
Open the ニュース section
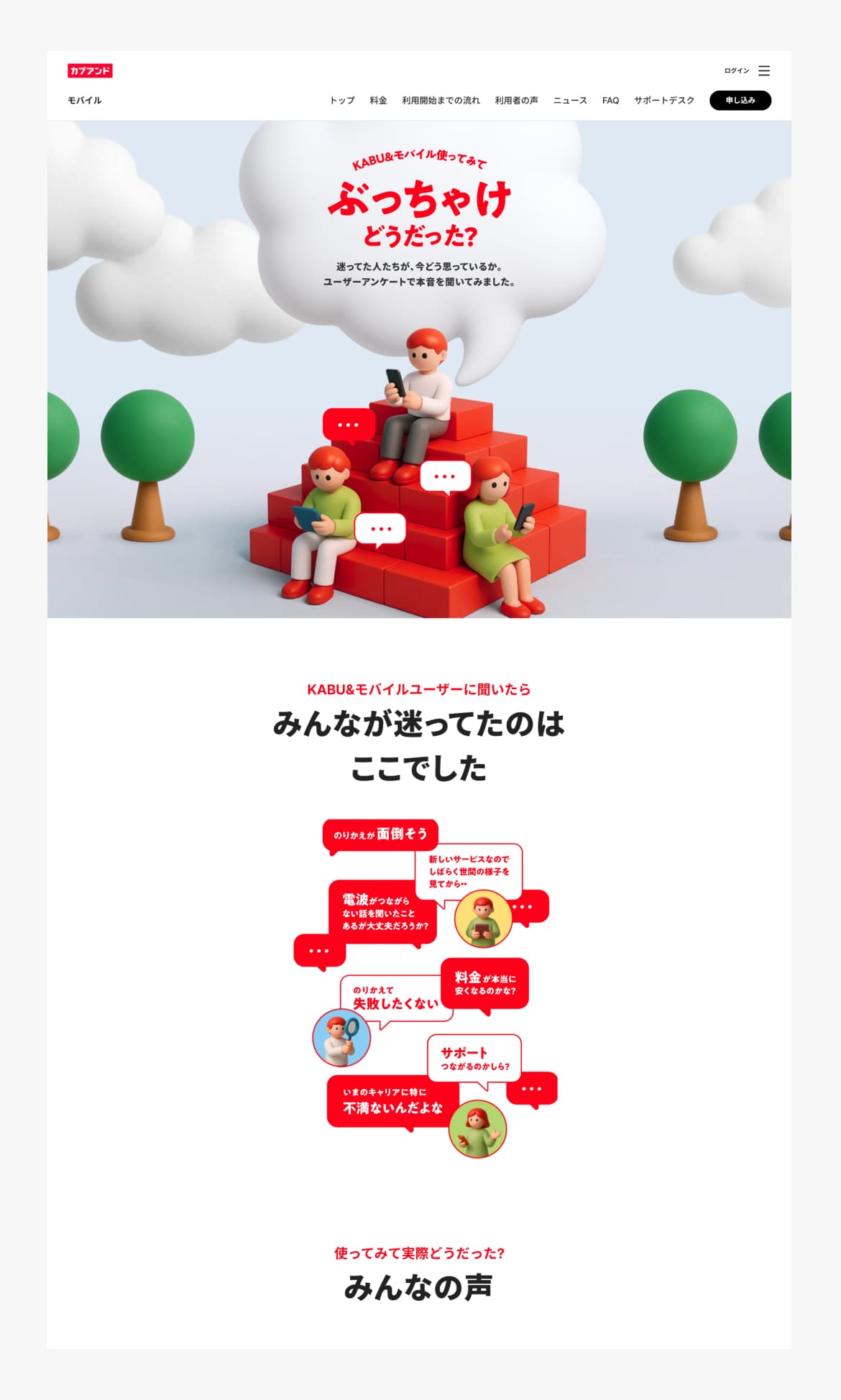[x=570, y=101]
